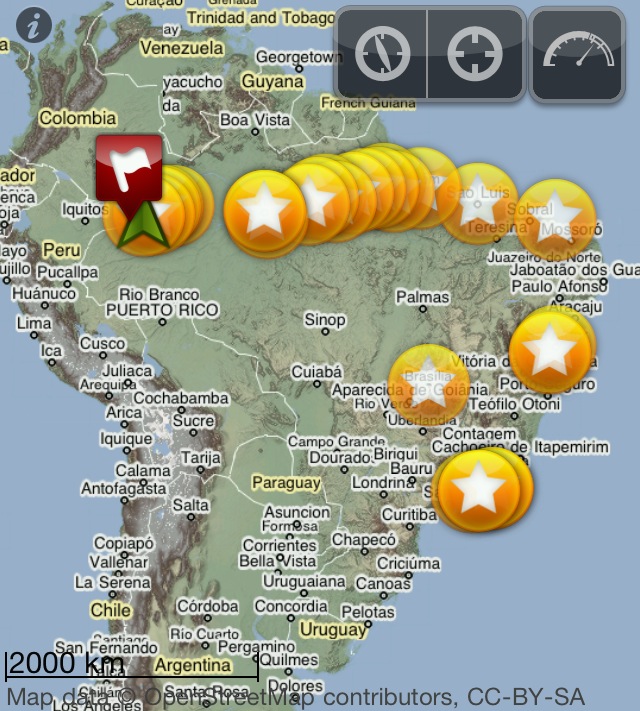Tap the compass orientation button
The width and height of the screenshot is (640, 711).
click(x=382, y=55)
